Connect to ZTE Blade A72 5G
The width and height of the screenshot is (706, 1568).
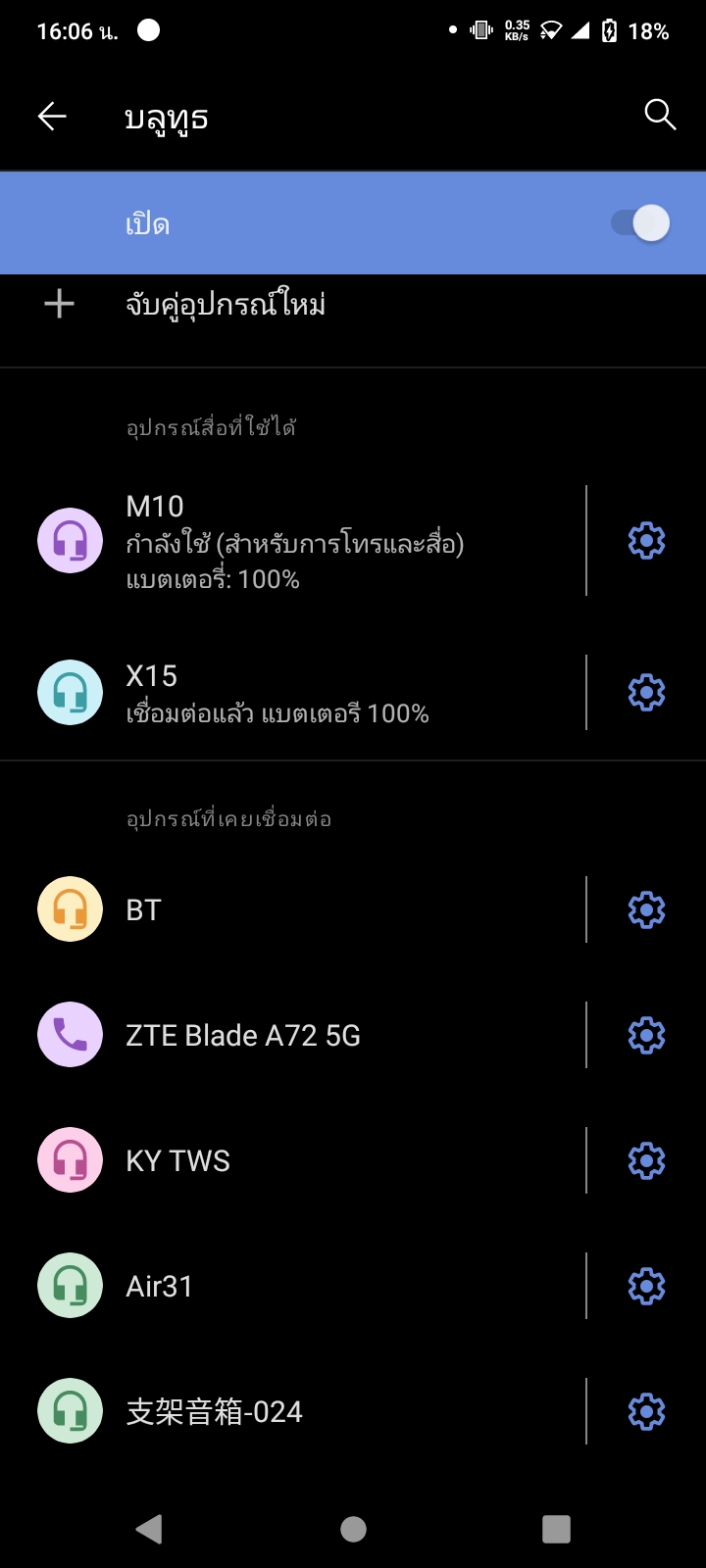(x=294, y=1035)
